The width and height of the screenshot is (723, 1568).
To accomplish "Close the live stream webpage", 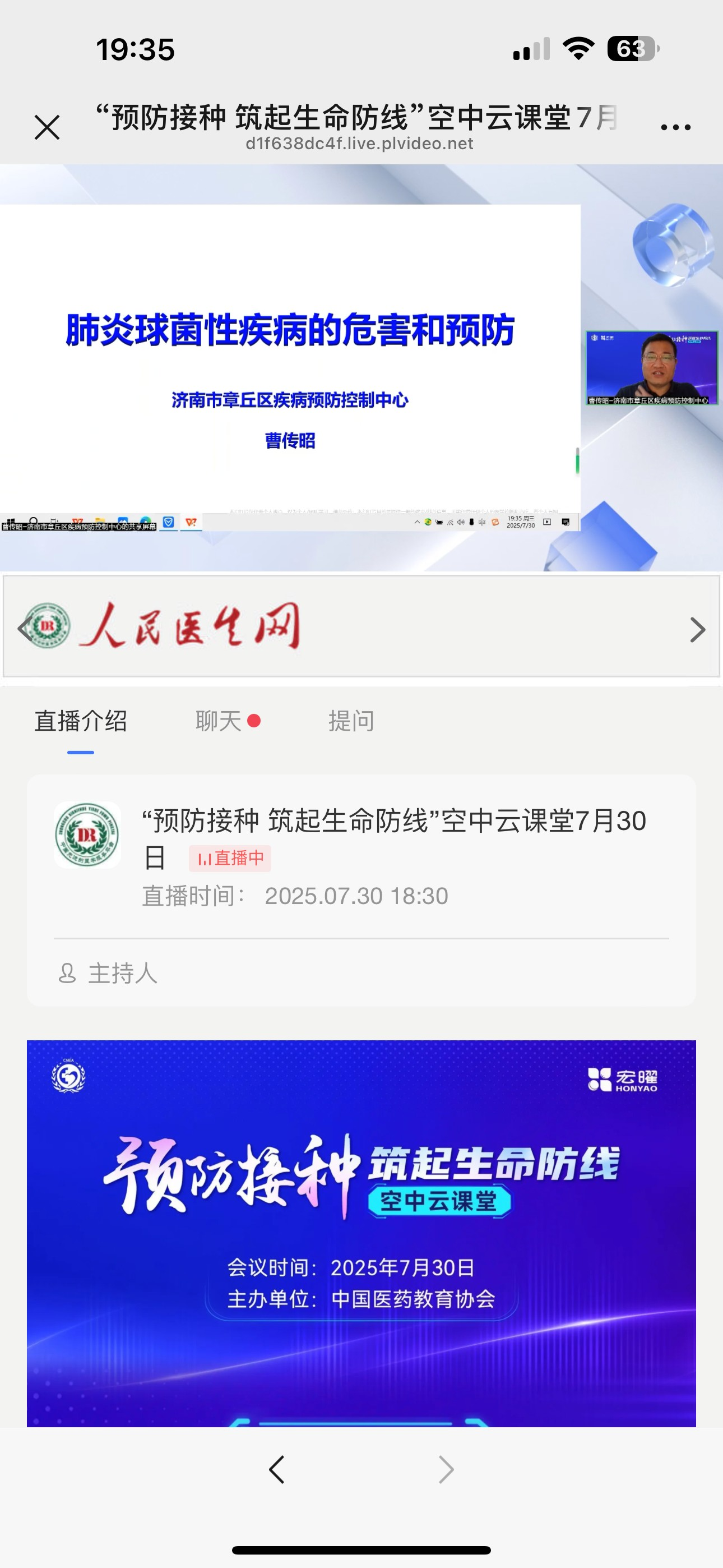I will (47, 128).
